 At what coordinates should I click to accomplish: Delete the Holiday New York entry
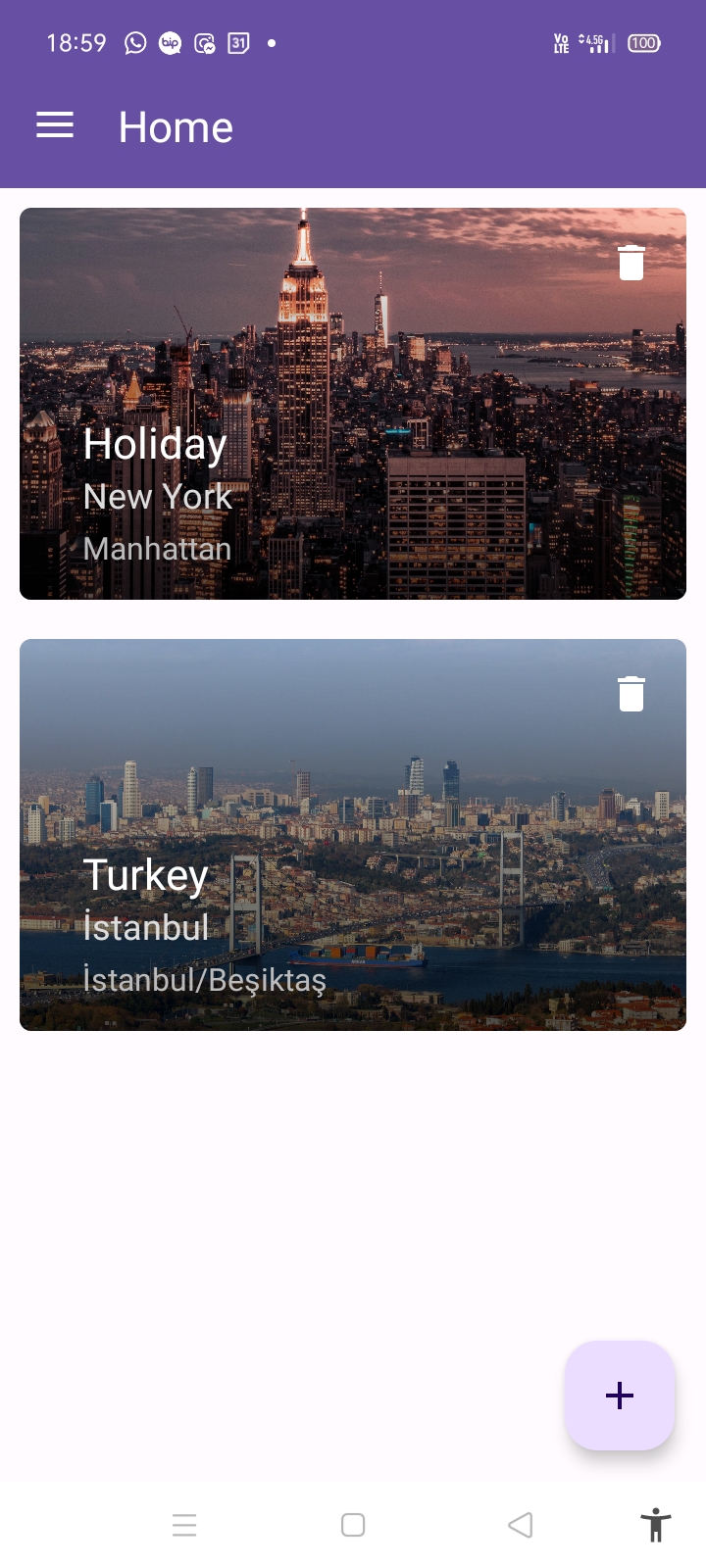631,263
